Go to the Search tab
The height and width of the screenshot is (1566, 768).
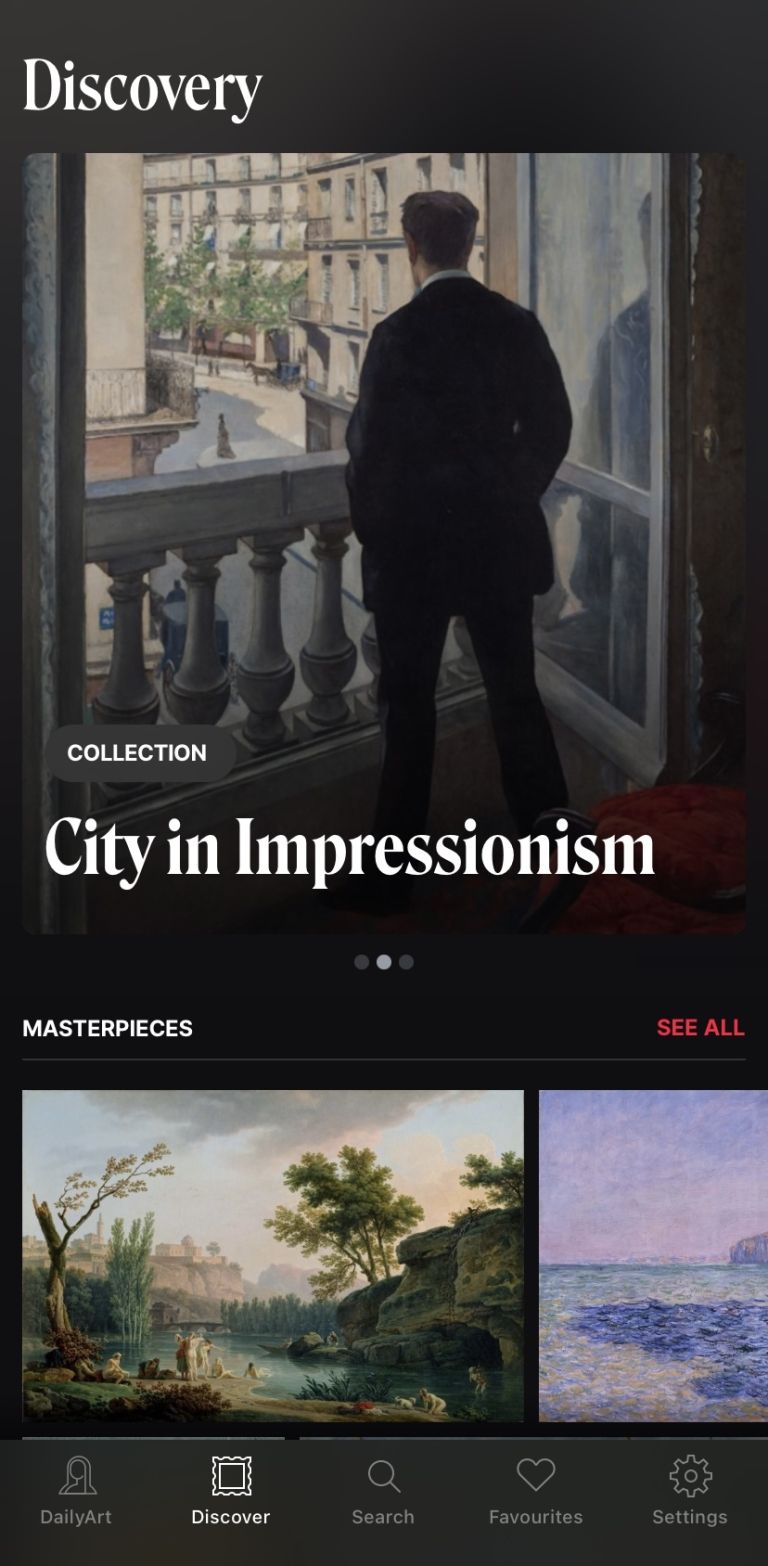tap(383, 1492)
